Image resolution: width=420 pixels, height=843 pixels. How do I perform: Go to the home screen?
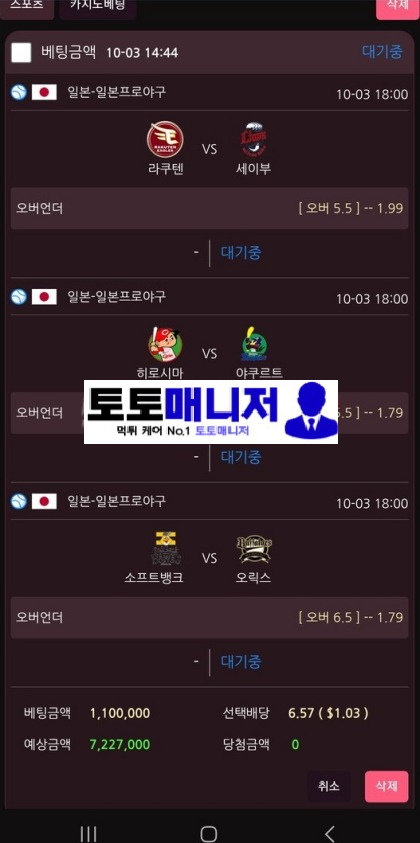pyautogui.click(x=209, y=833)
